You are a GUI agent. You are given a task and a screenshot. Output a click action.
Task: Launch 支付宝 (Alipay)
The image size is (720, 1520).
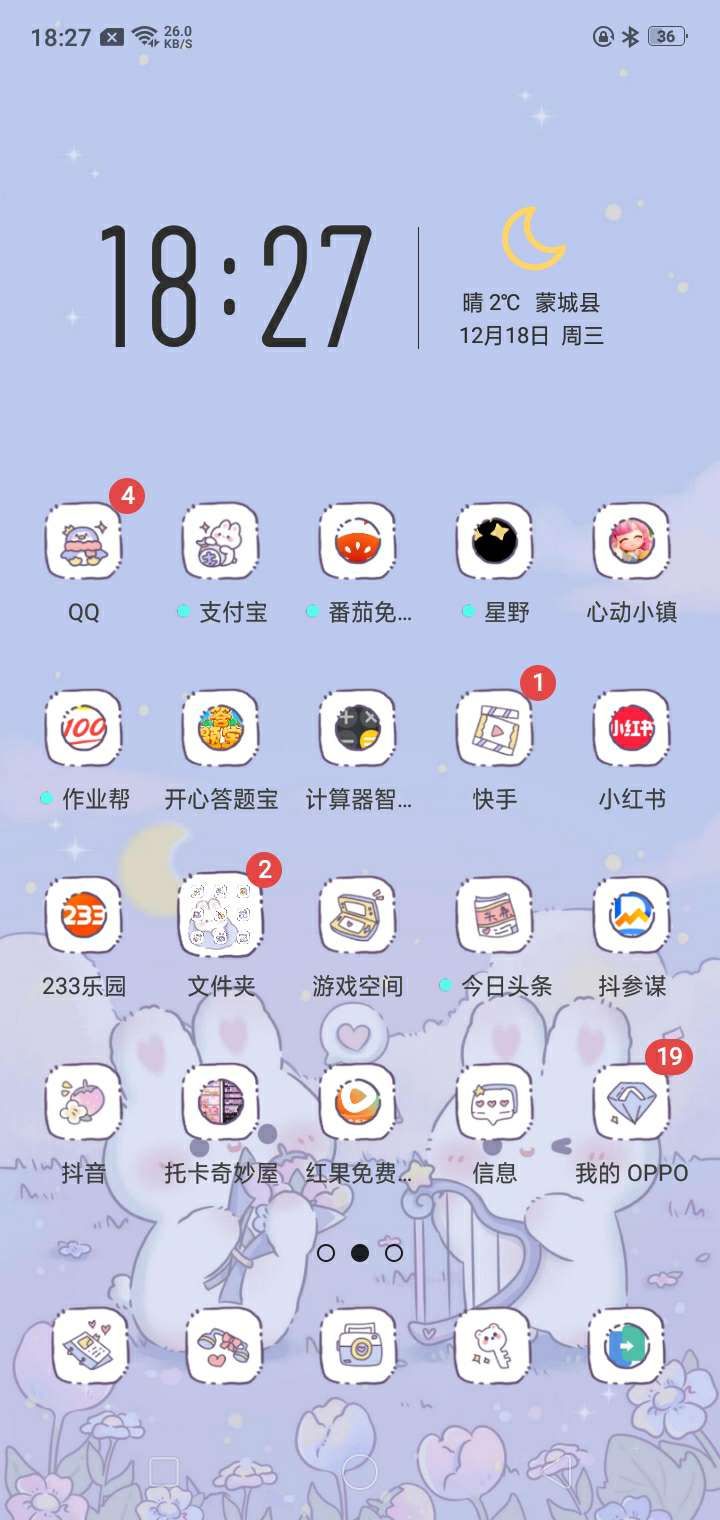click(220, 542)
